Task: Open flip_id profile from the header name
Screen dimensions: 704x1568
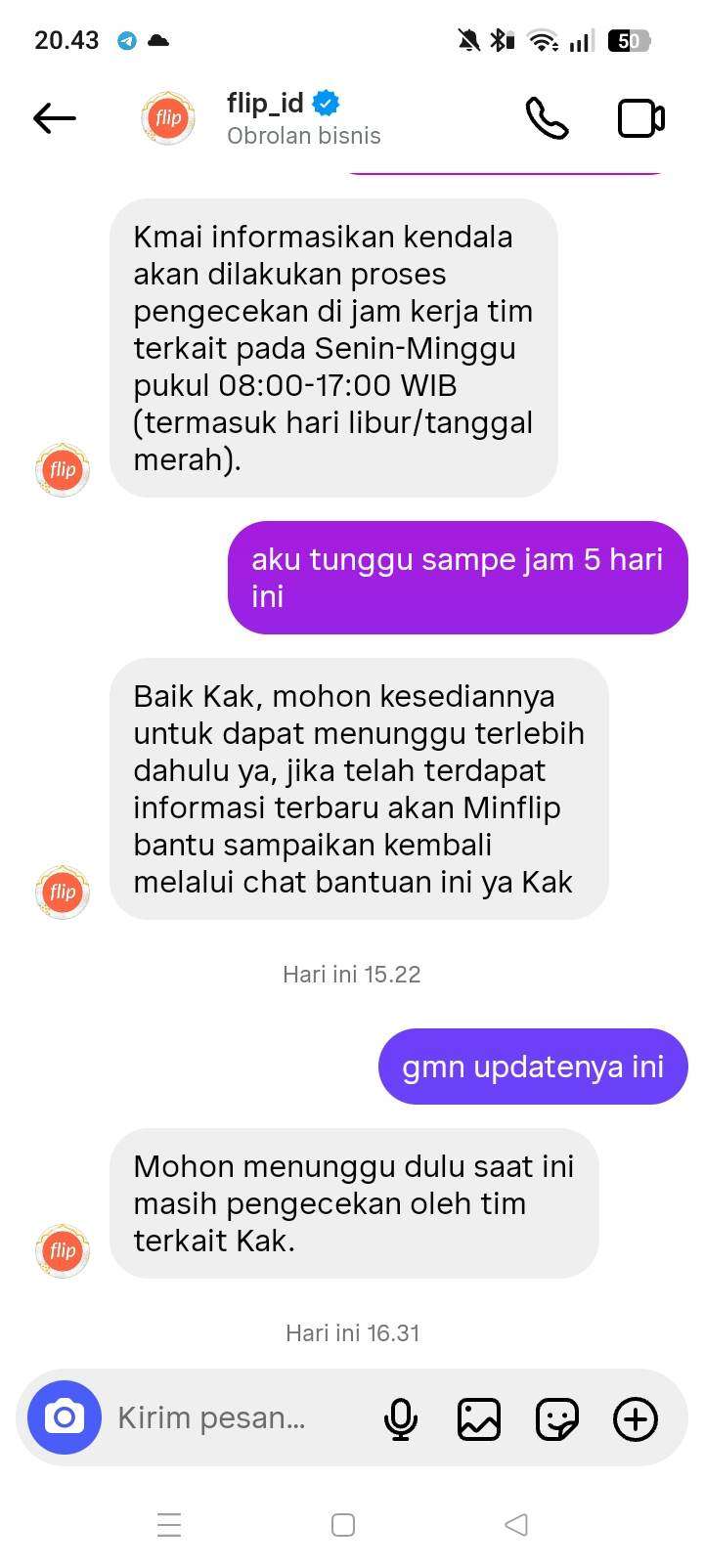Action: click(x=266, y=103)
